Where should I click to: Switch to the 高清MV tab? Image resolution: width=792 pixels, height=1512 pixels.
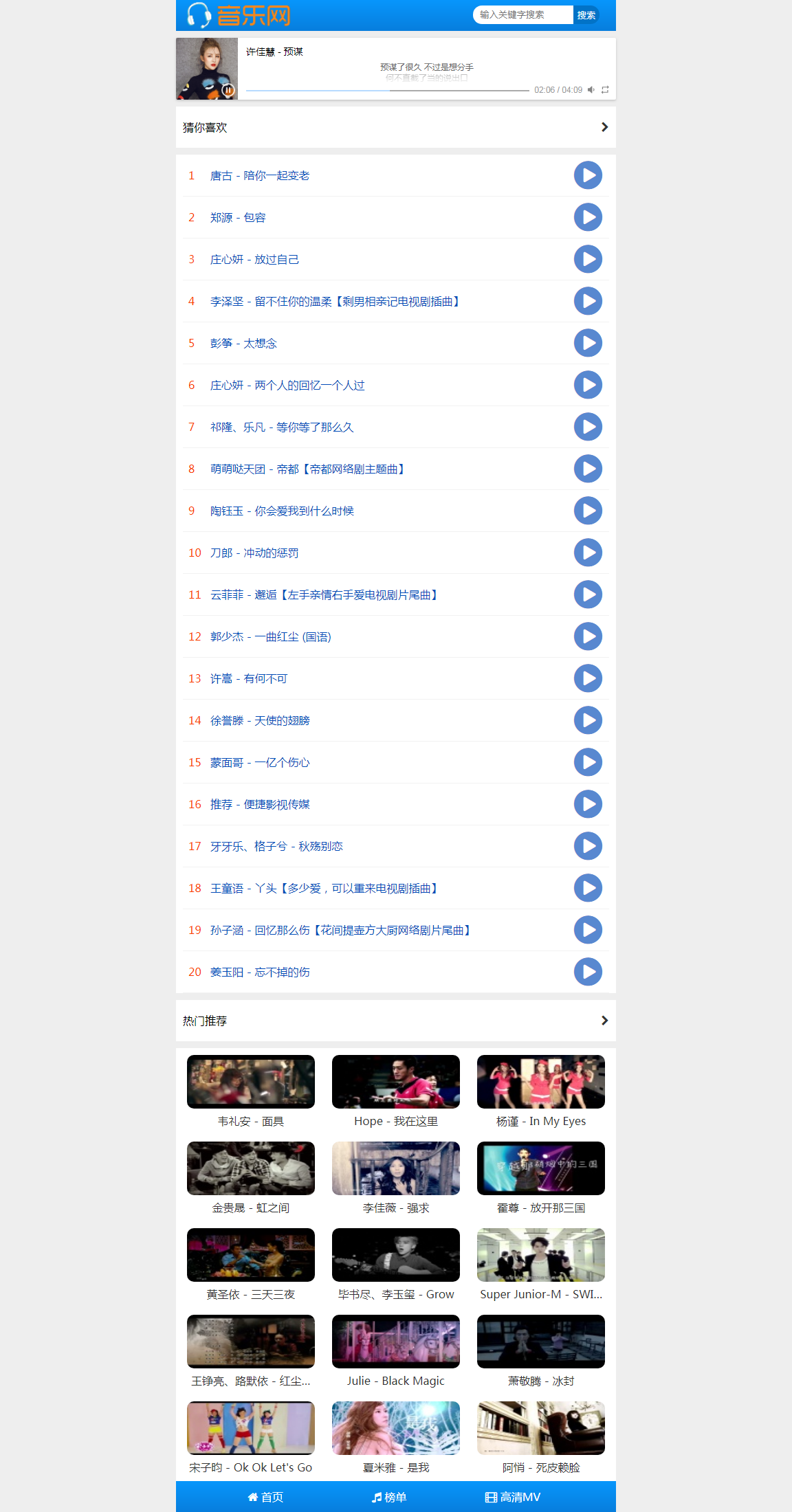point(513,1497)
